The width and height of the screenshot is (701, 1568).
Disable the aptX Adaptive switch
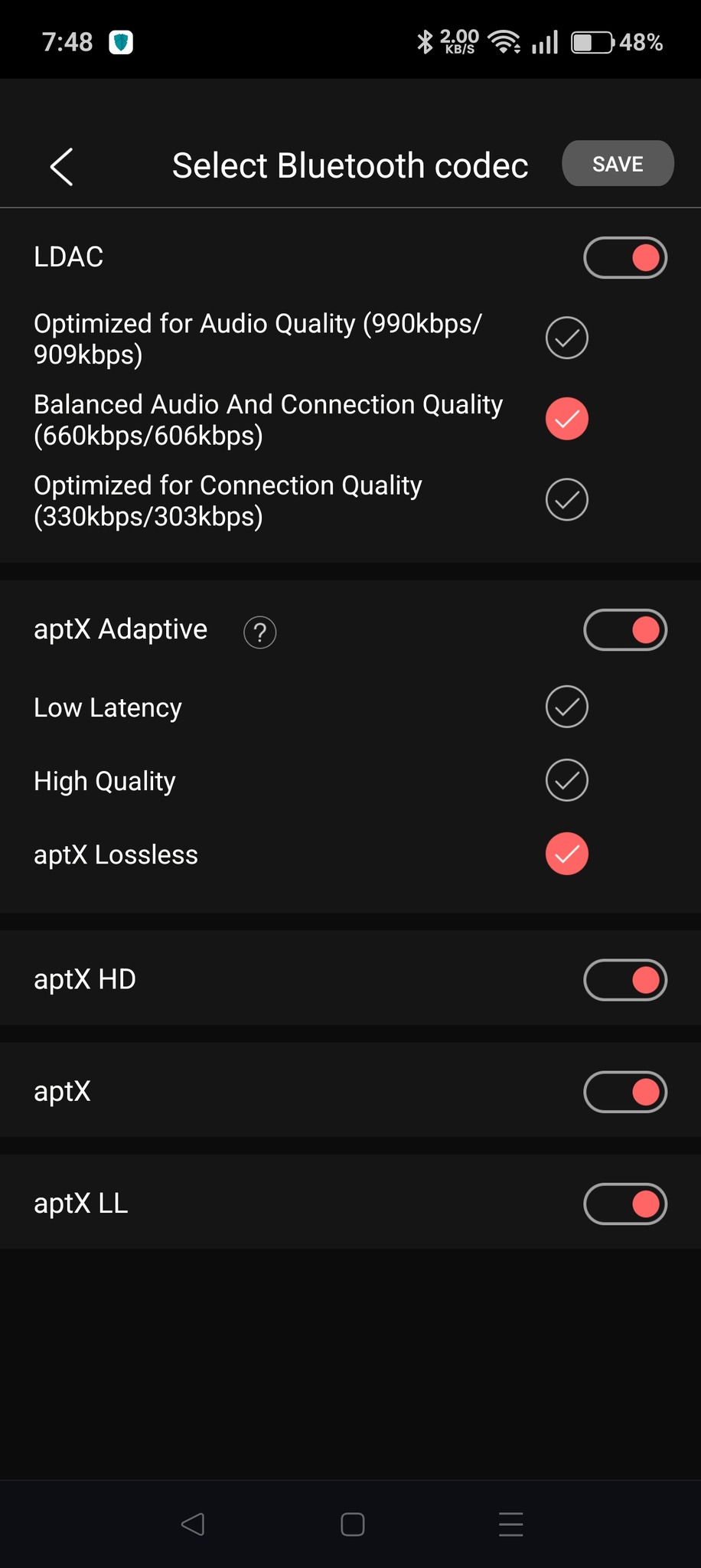coord(625,630)
